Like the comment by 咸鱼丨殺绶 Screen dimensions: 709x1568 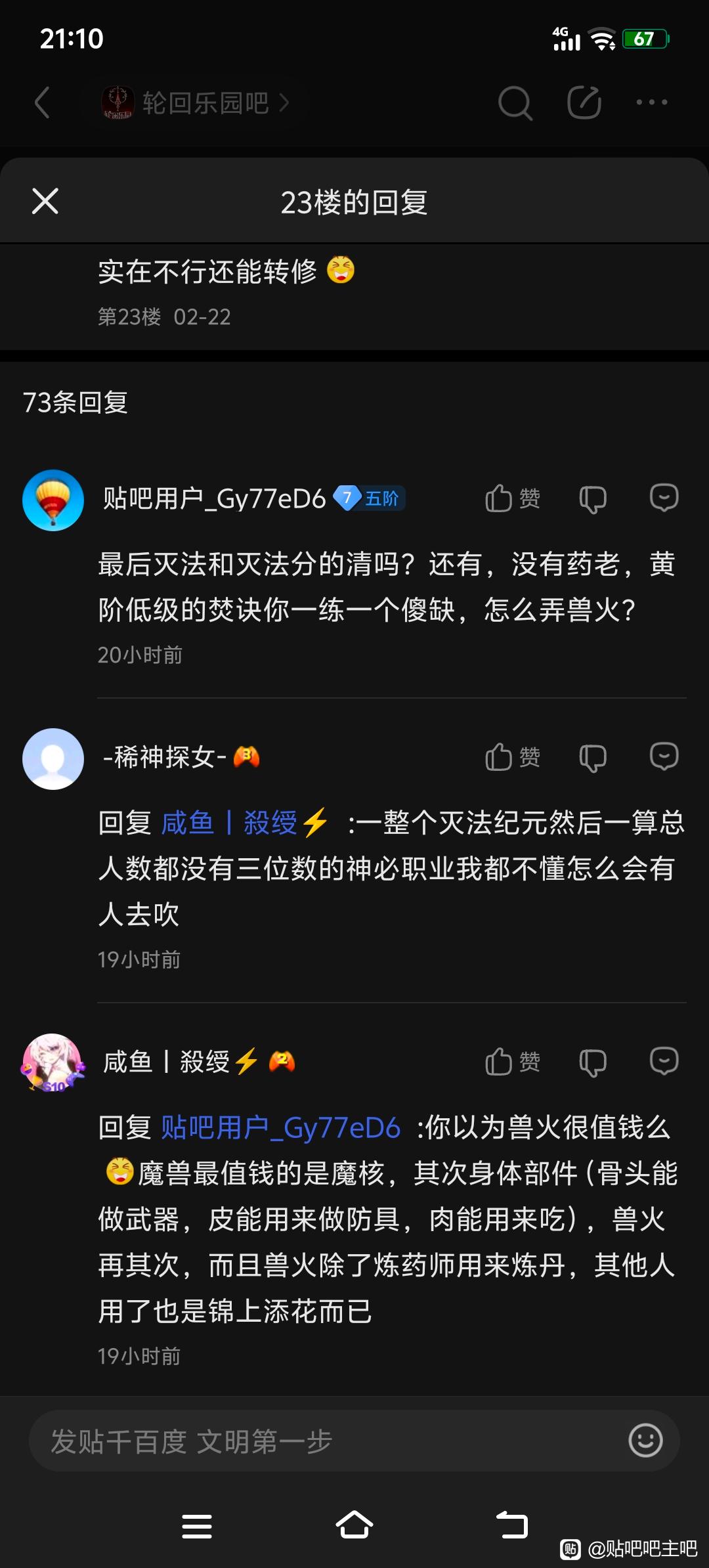512,1062
